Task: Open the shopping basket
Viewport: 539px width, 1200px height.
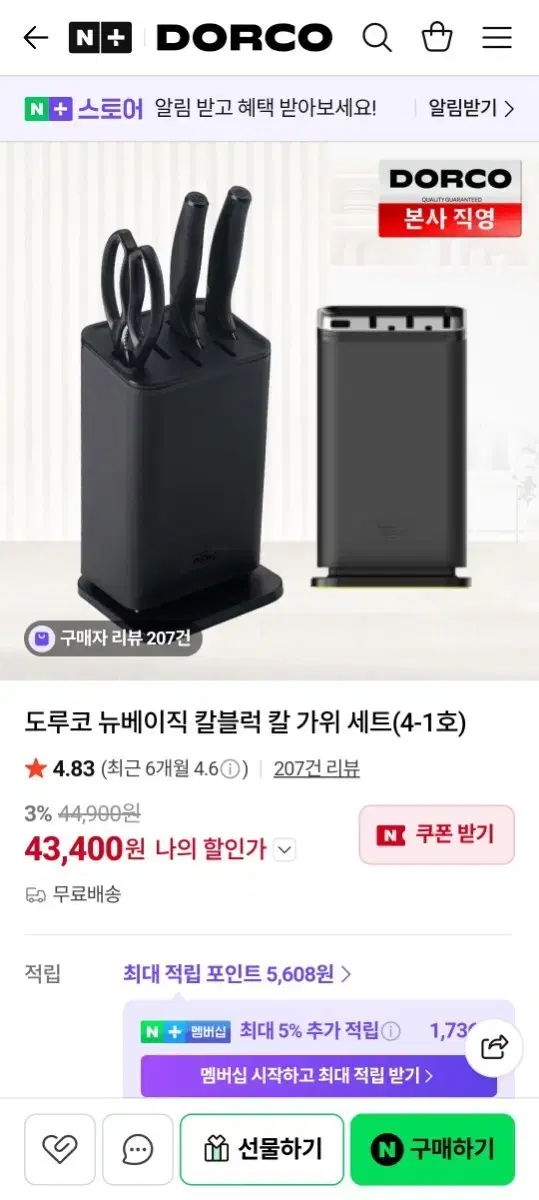Action: 437,38
